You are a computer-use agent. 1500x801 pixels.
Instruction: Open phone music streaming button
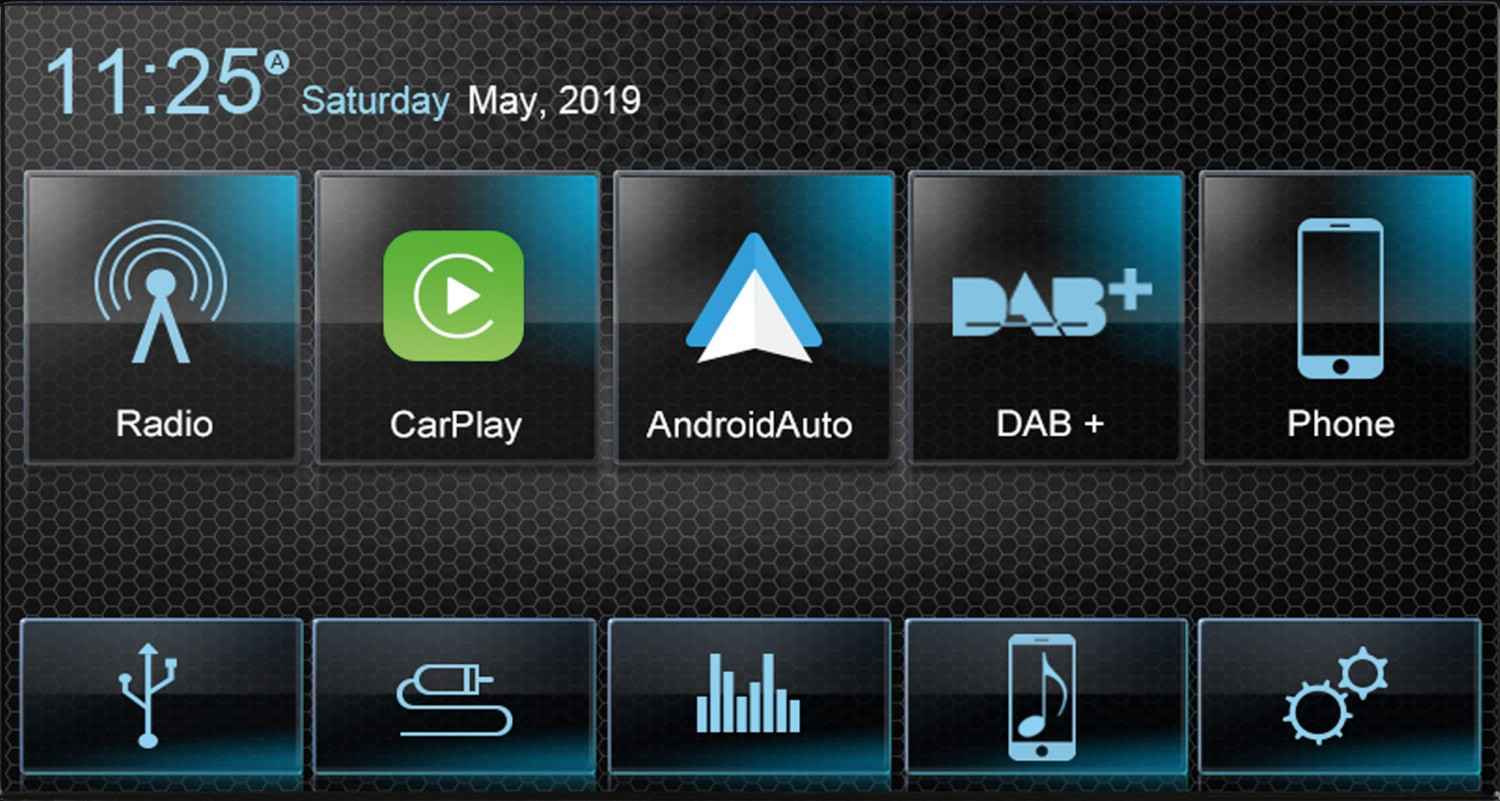pos(1044,695)
